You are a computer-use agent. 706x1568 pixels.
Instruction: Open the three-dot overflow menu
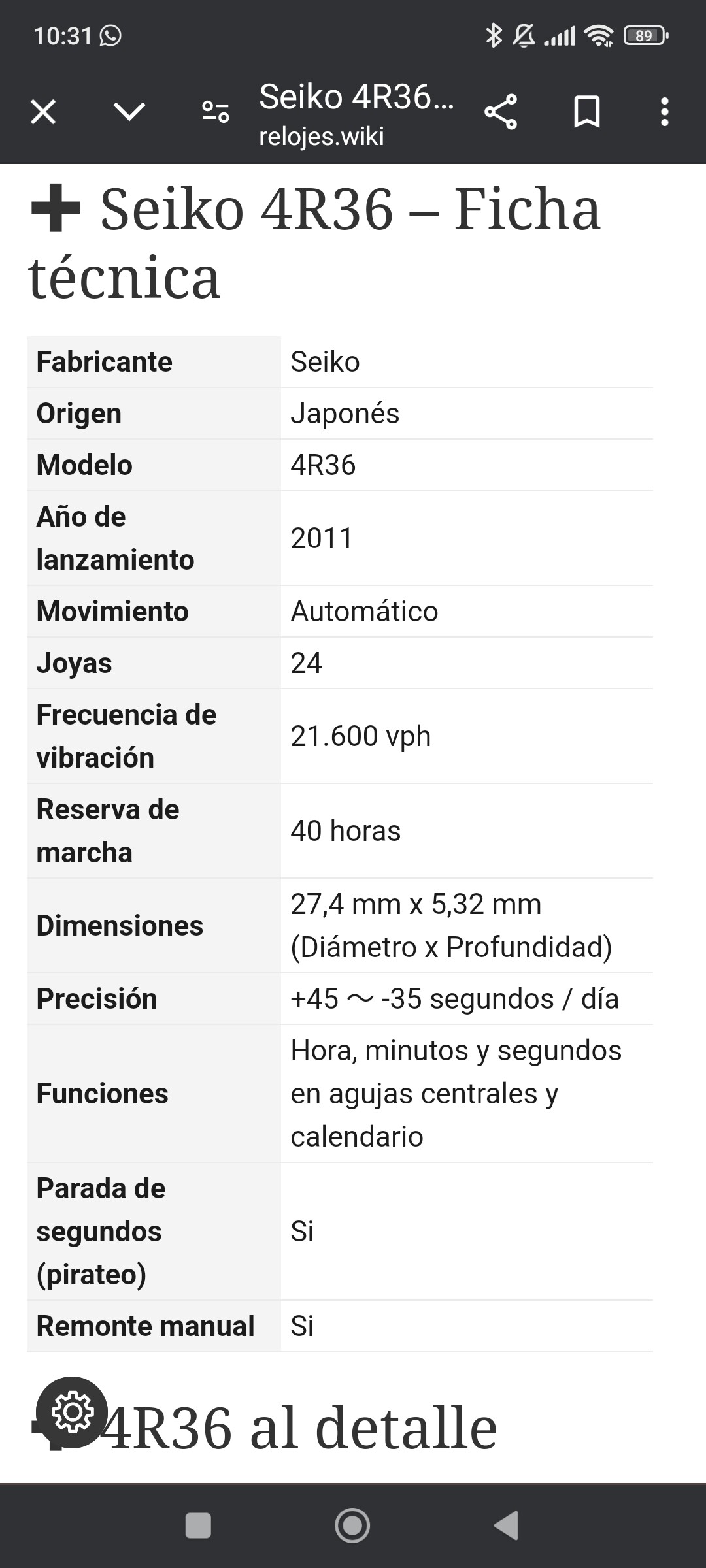click(x=664, y=112)
